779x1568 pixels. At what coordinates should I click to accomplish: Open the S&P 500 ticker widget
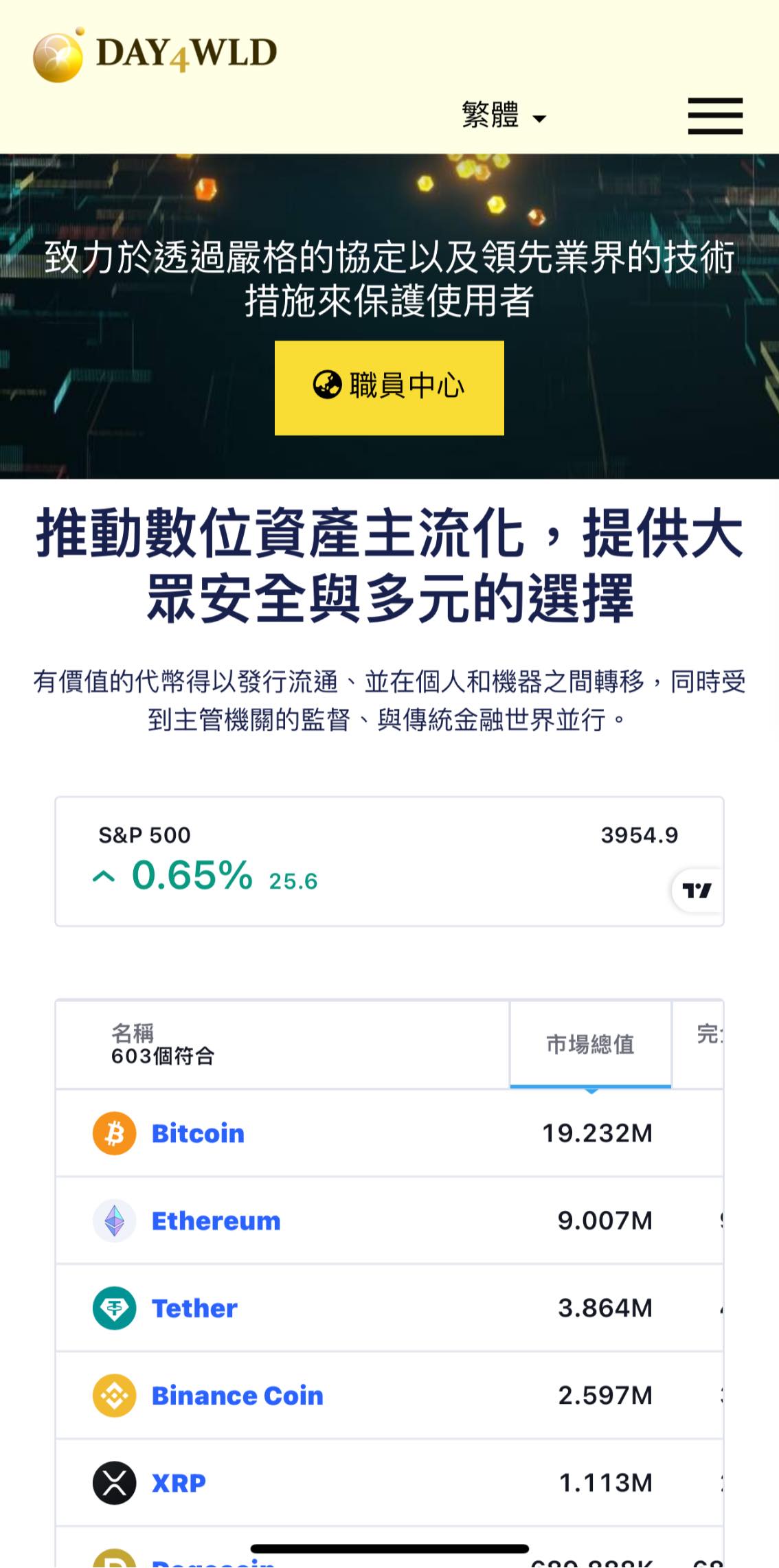[x=343, y=861]
